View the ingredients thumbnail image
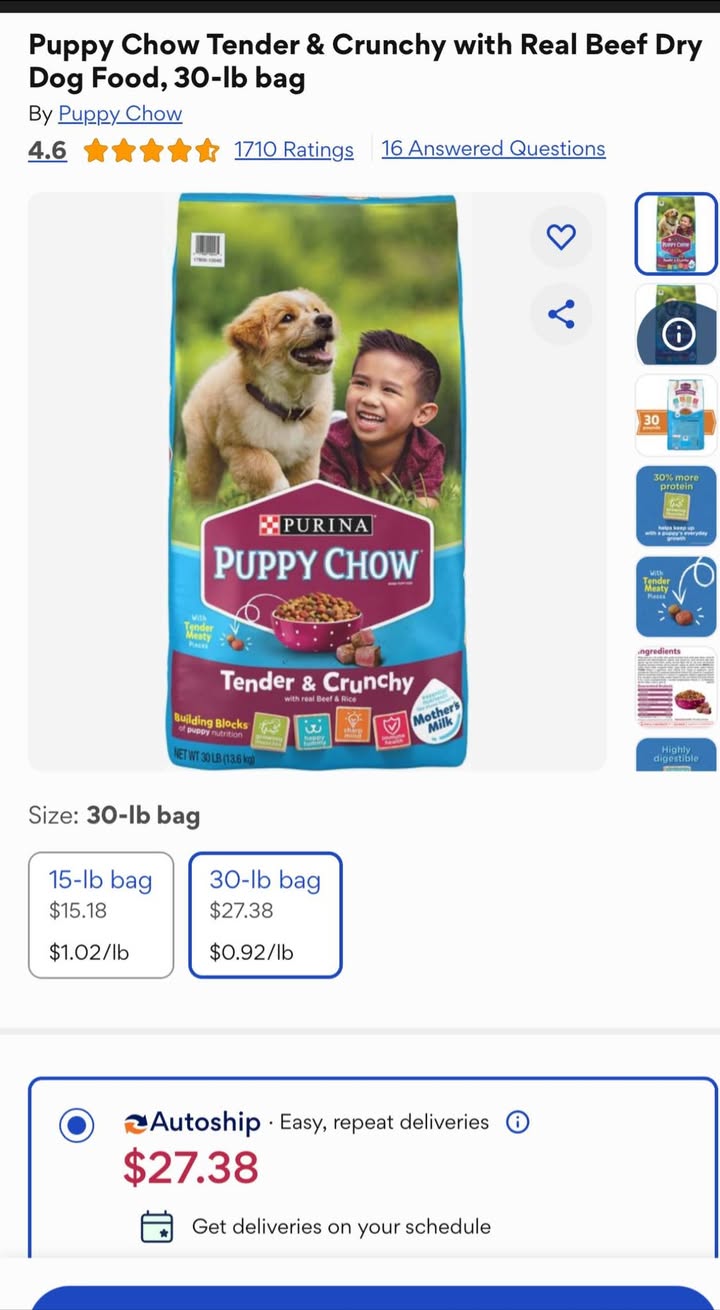Viewport: 720px width, 1310px height. (676, 686)
